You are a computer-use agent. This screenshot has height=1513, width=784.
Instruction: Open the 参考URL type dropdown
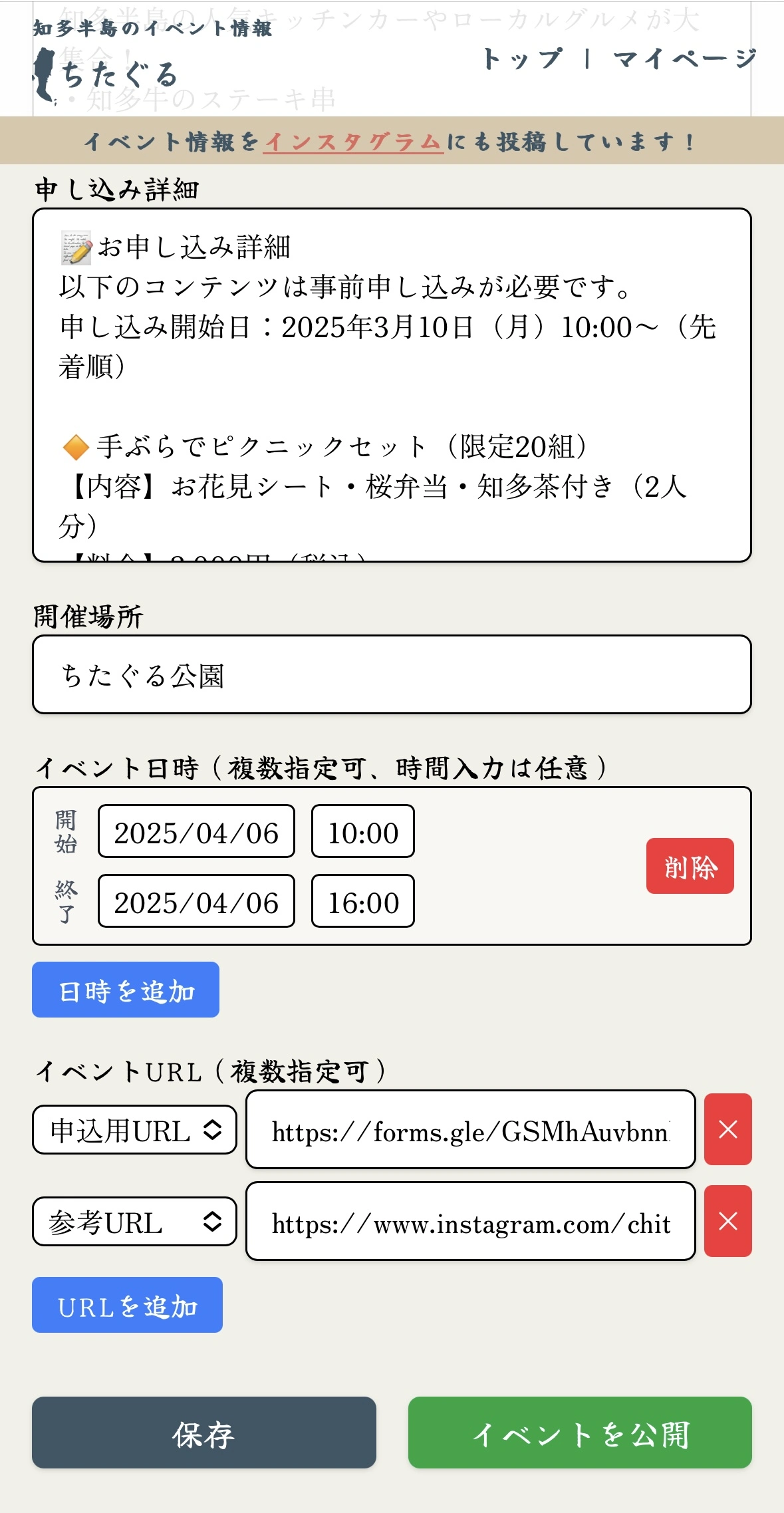(x=133, y=1222)
